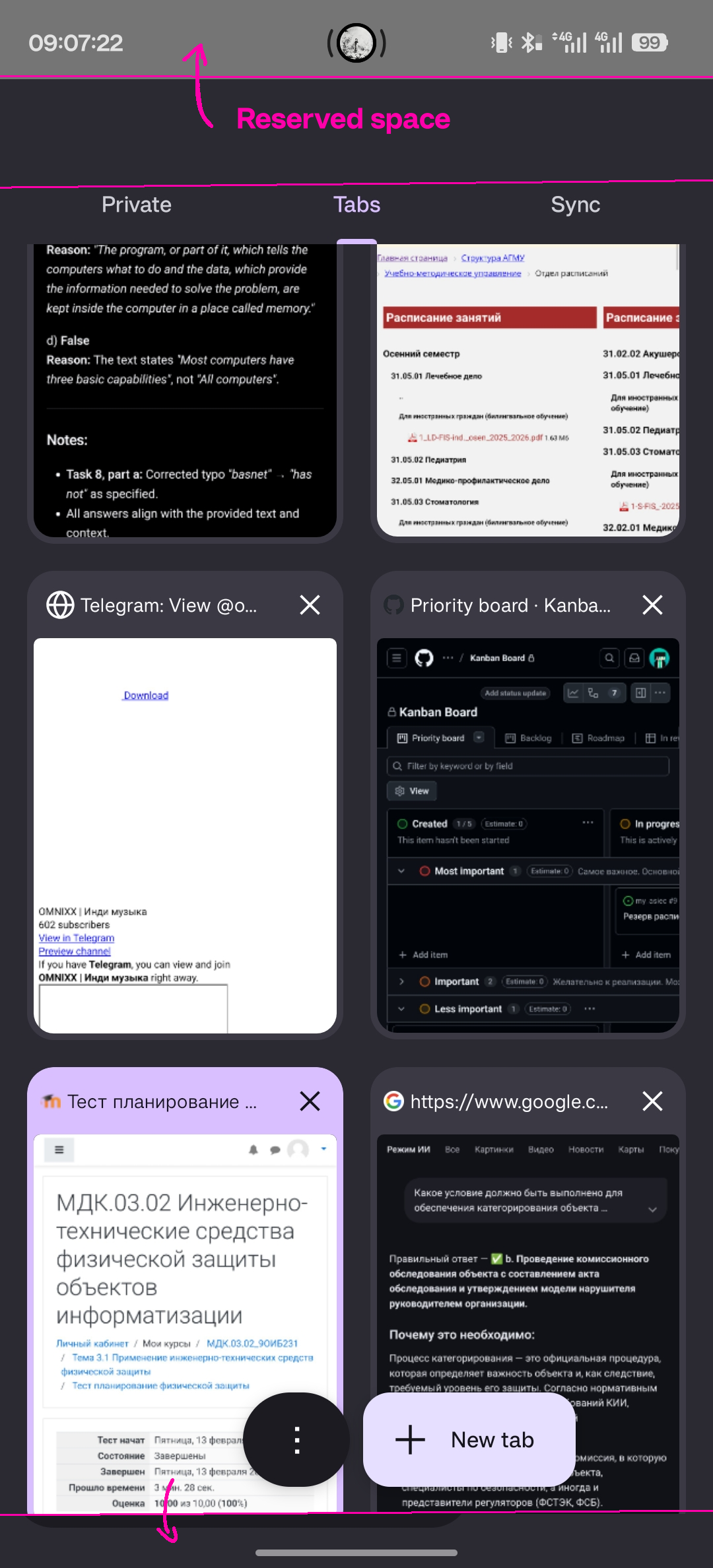Switch to the Sync section
Image resolution: width=713 pixels, height=1568 pixels.
(575, 205)
